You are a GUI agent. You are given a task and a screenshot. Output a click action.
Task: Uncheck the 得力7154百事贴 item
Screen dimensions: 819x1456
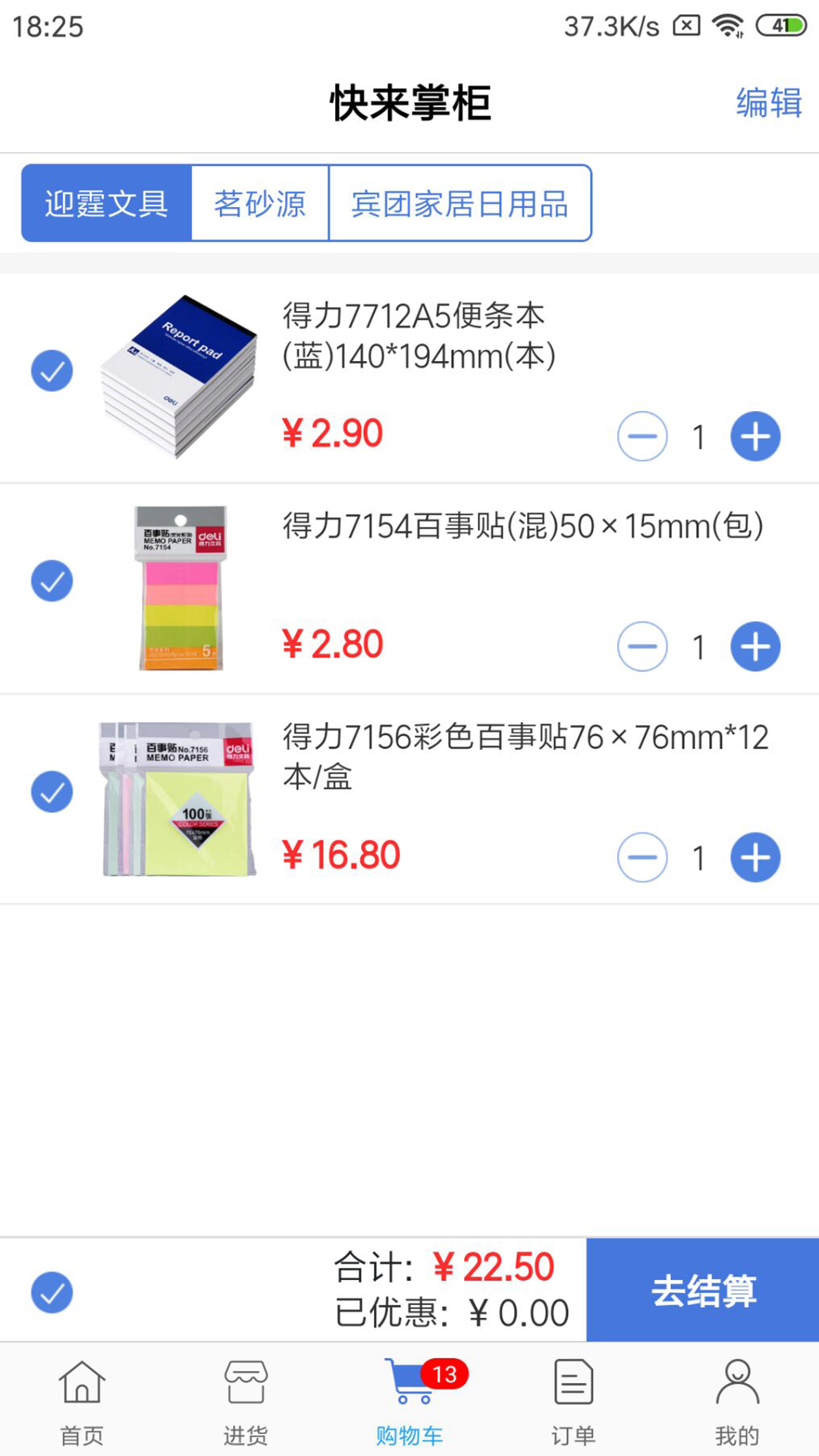52,581
